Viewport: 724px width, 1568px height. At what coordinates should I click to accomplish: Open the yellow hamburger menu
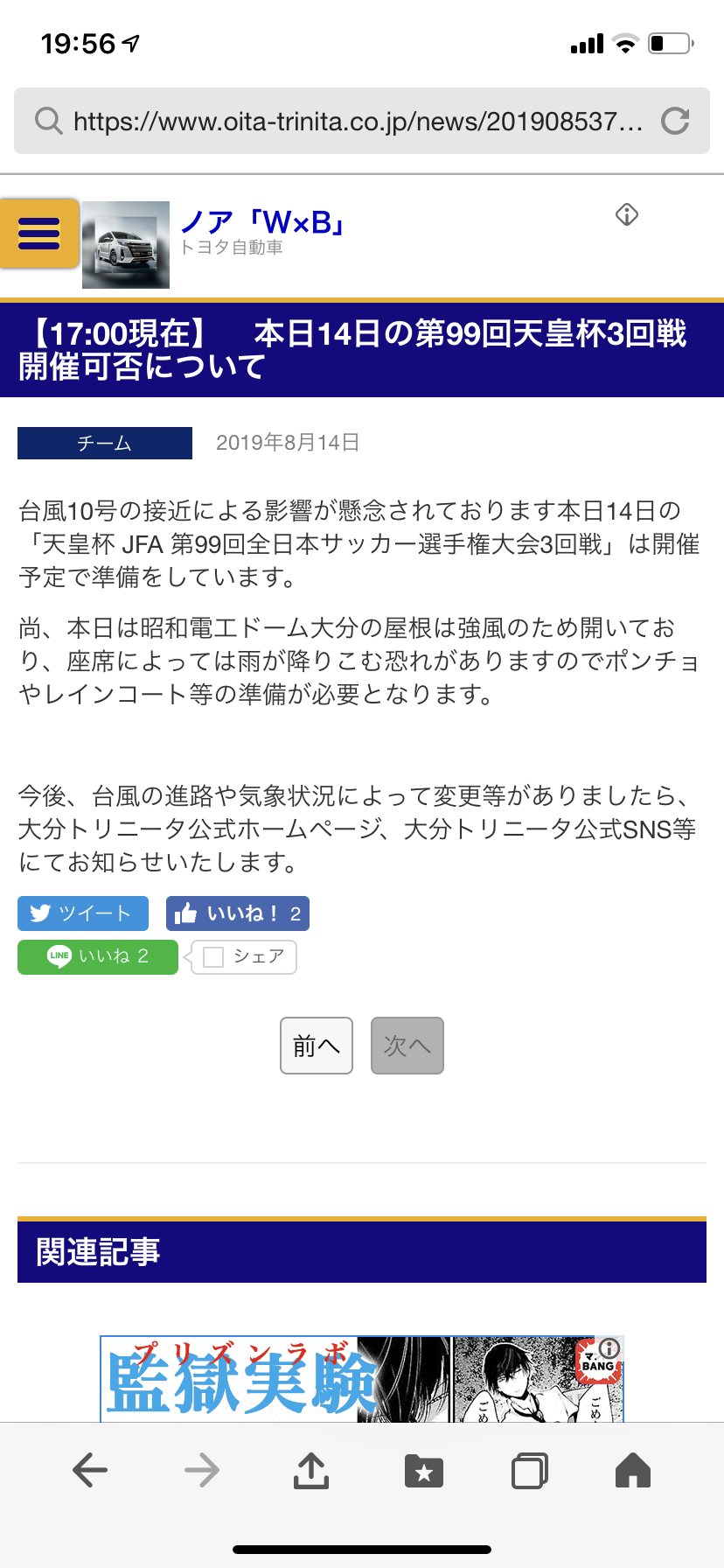tap(39, 234)
